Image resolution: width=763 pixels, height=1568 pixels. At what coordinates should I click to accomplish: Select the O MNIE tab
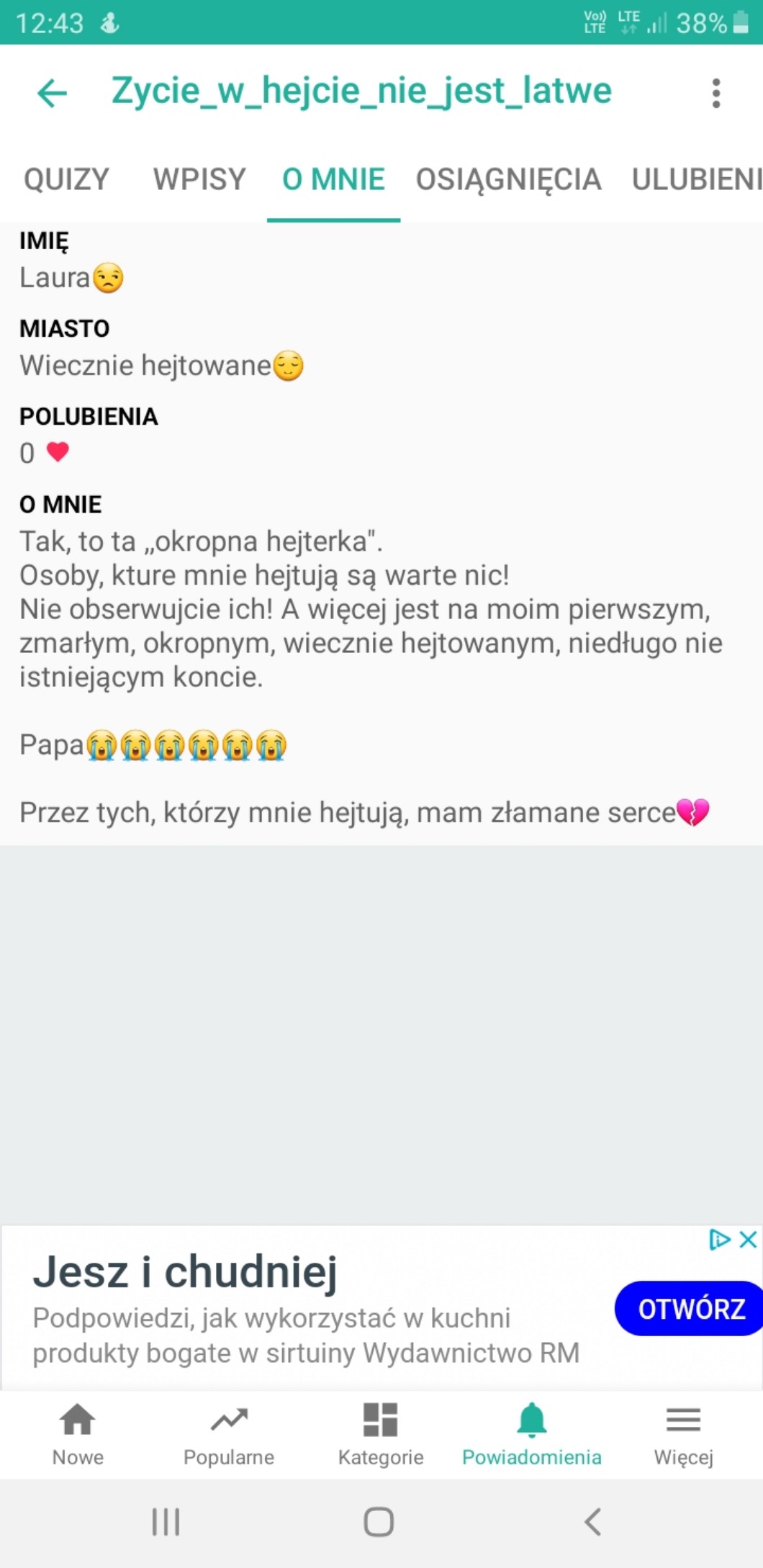(333, 179)
